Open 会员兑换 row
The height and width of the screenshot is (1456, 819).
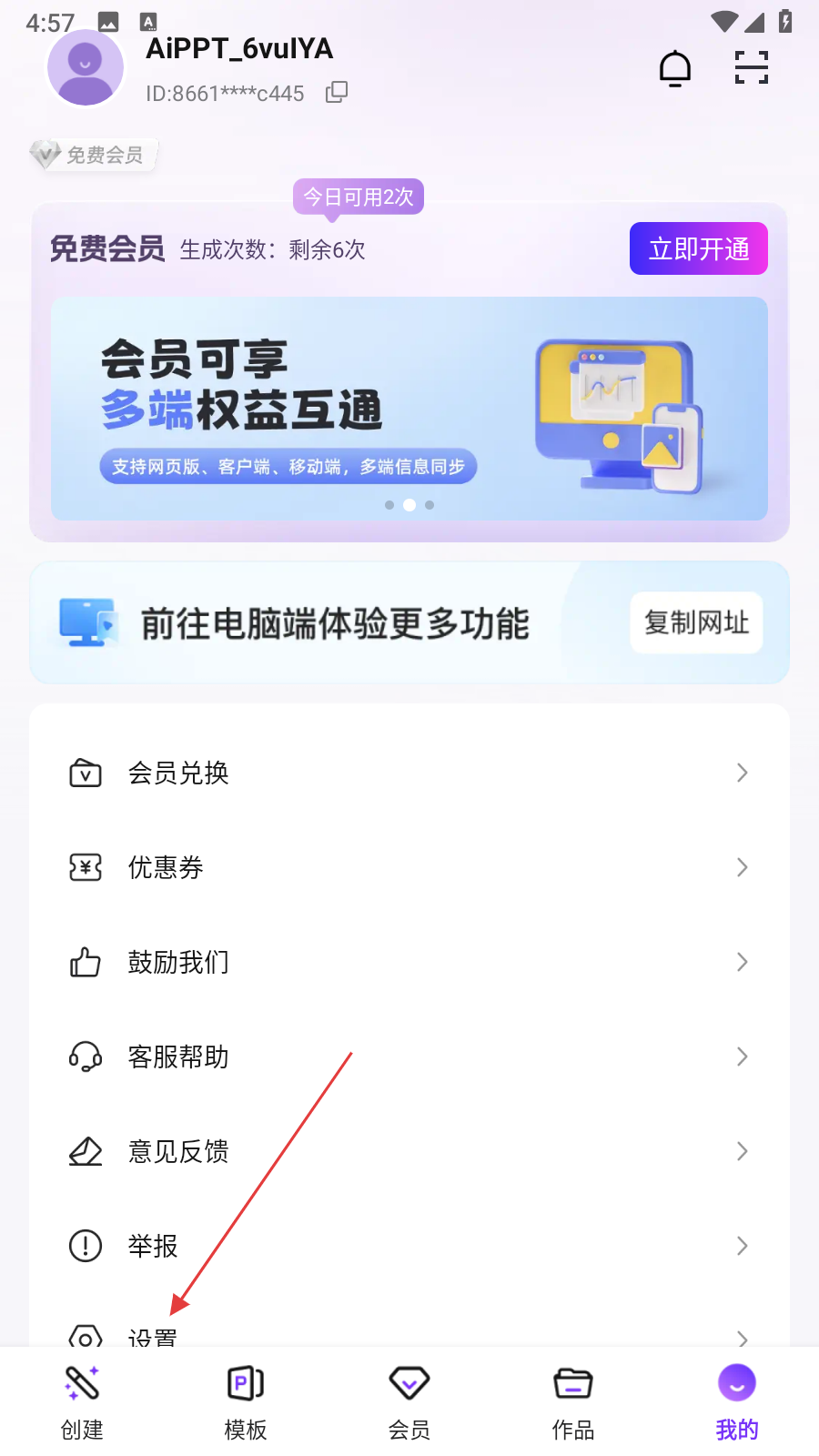(409, 773)
